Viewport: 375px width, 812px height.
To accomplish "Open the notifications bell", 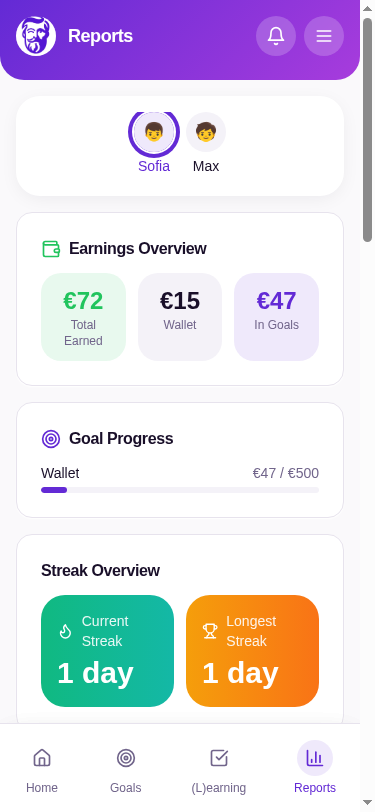I will 276,36.
